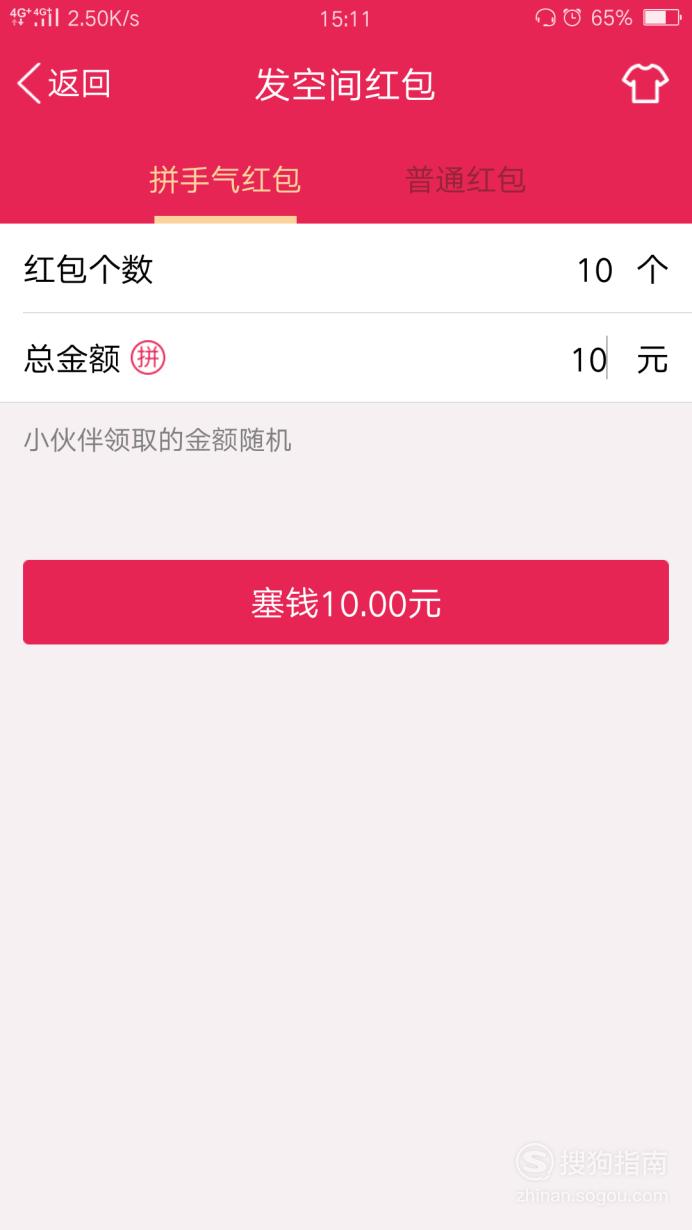Go back using the 返回 button

tap(64, 84)
